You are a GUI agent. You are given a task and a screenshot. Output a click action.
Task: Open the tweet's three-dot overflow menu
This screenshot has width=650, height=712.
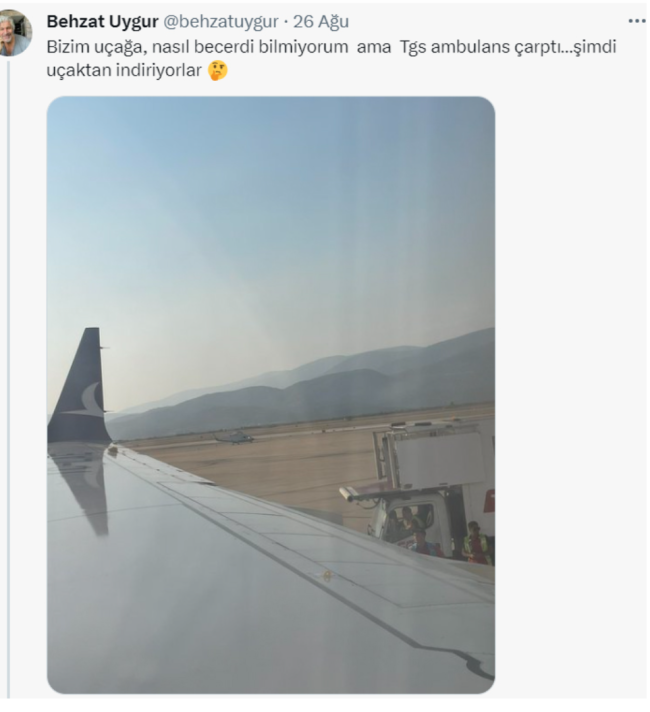636,21
